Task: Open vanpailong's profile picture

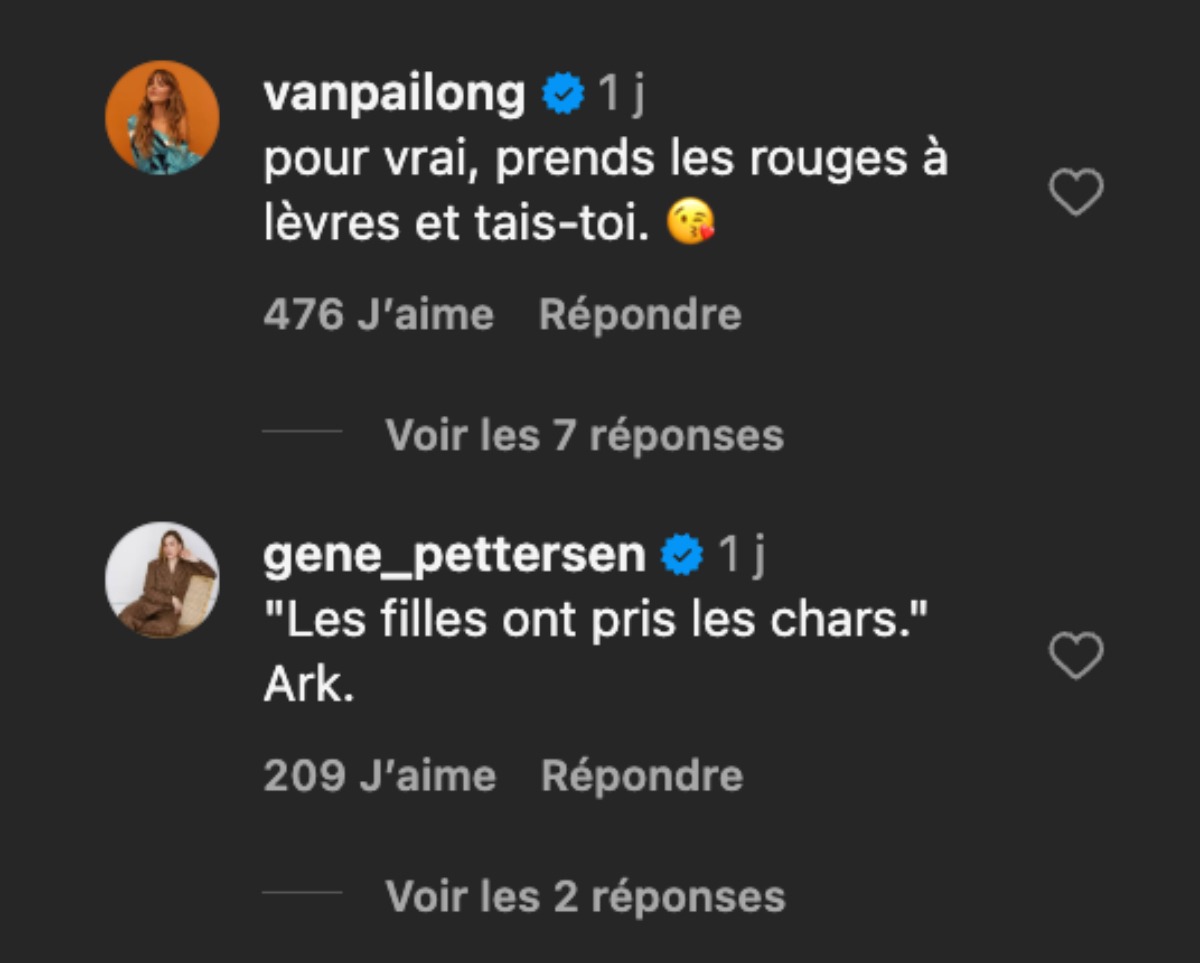Action: (x=162, y=118)
